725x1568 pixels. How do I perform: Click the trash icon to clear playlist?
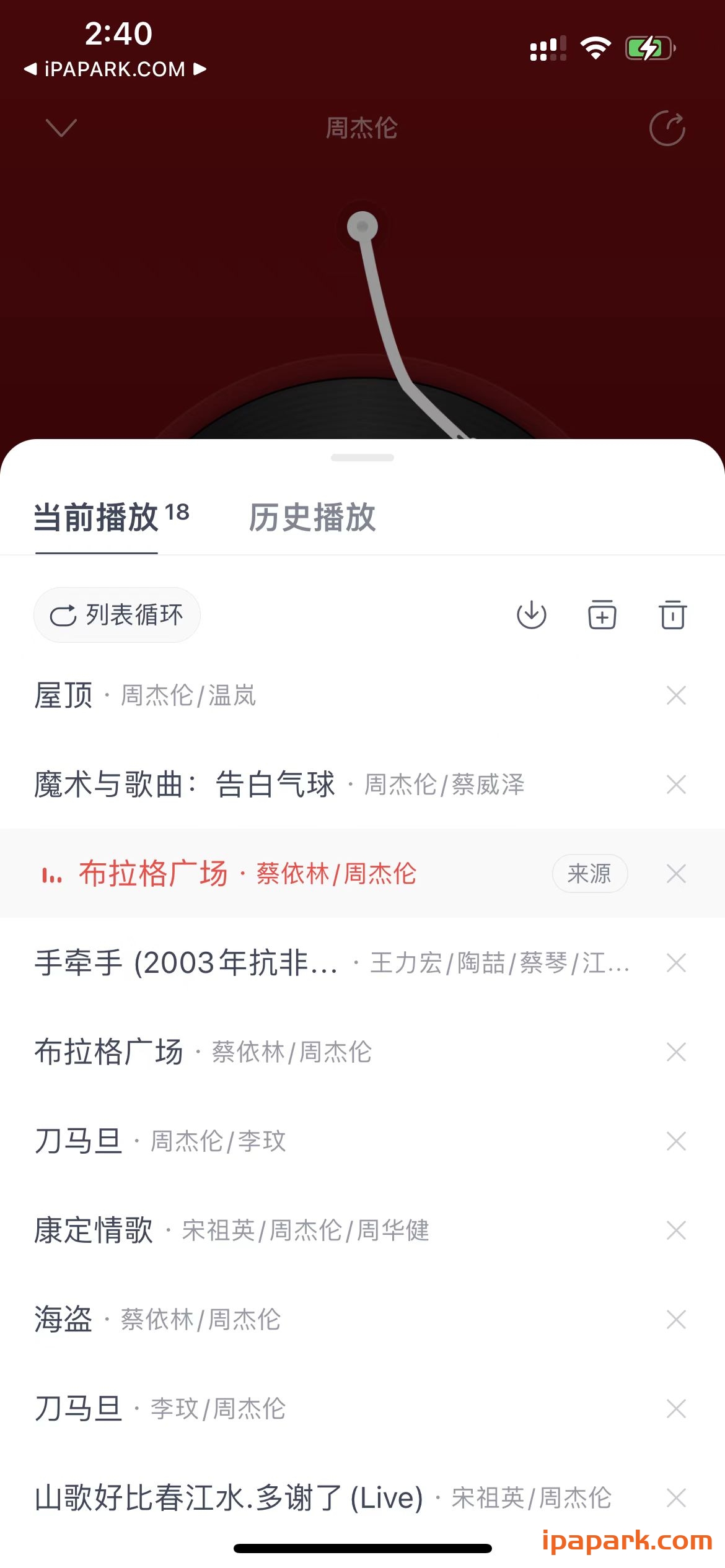(x=672, y=615)
